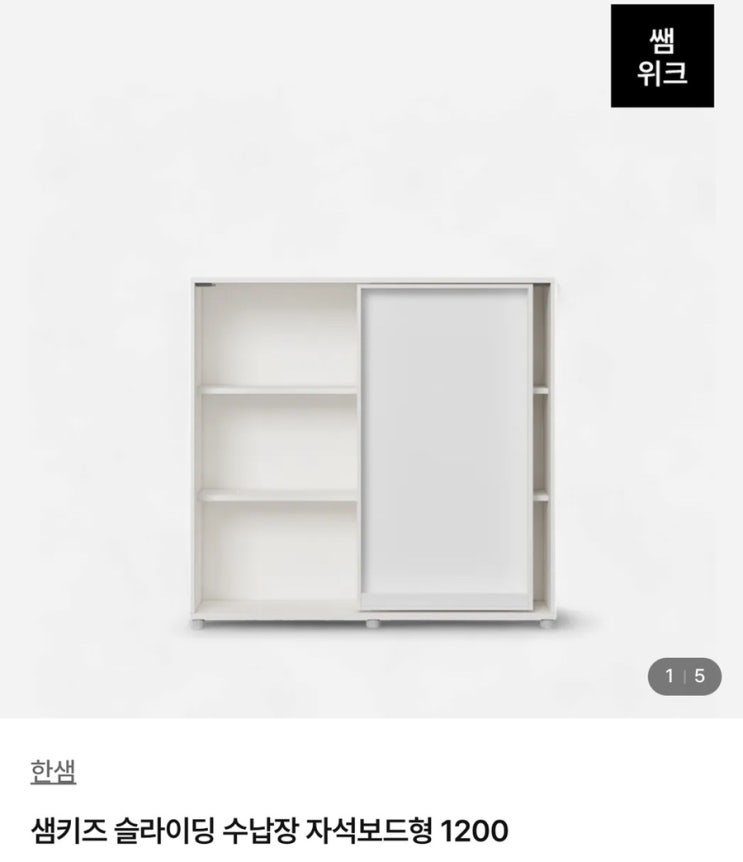The height and width of the screenshot is (862, 743).
Task: Open the 한샘 brand link
Action: tap(53, 771)
